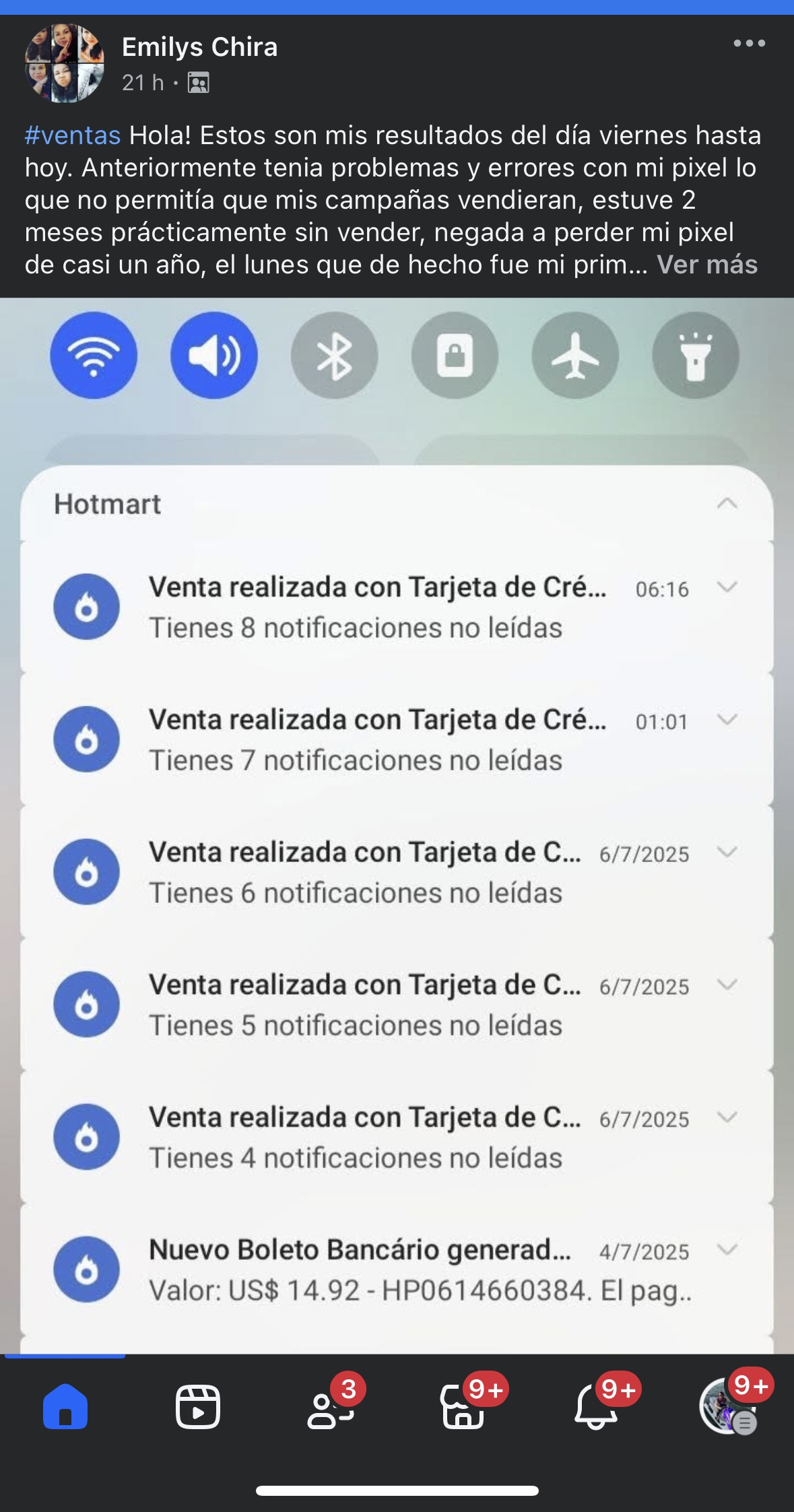Go to the Home feed tab

(x=65, y=1406)
